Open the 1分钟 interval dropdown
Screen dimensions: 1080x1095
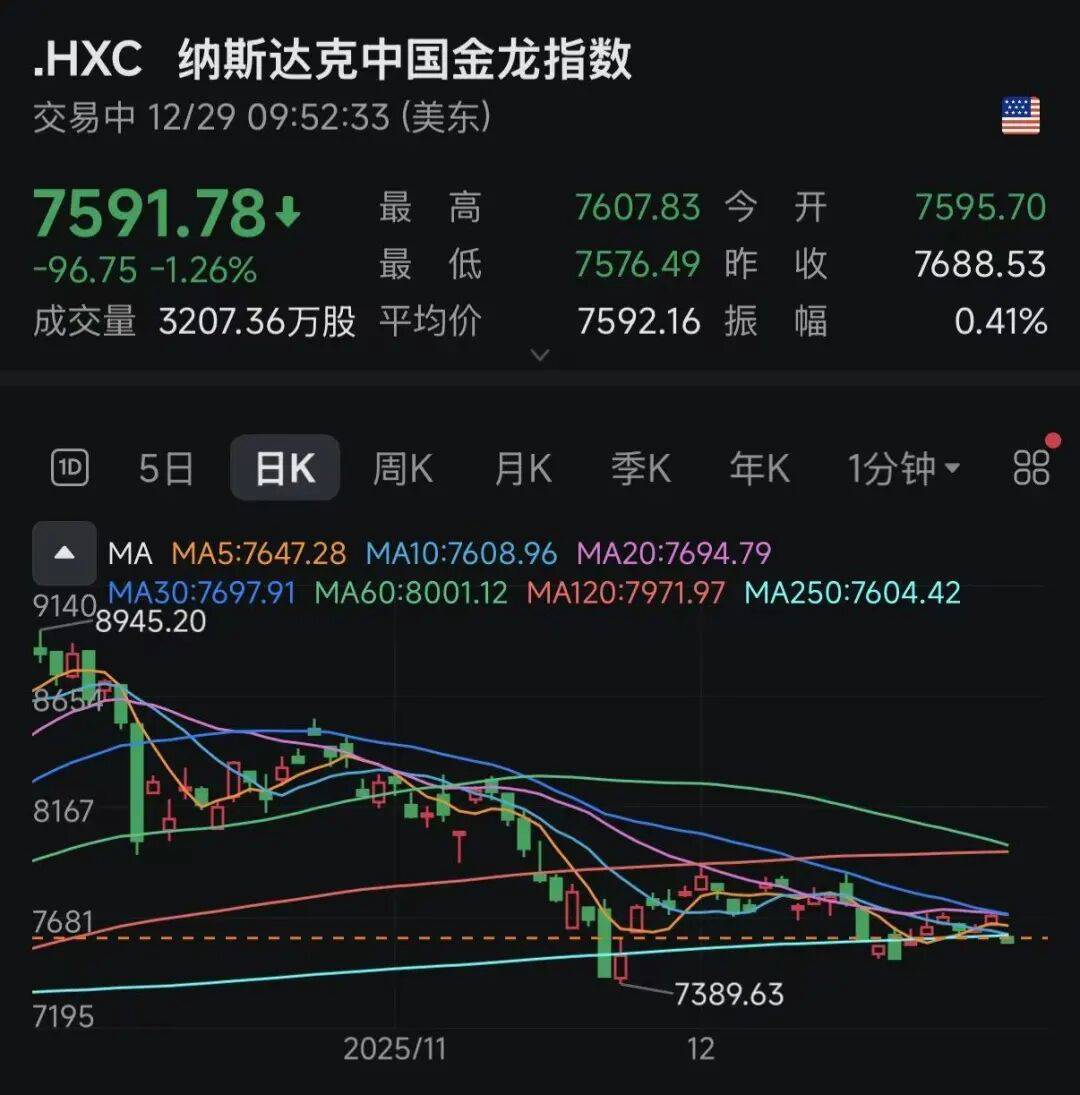[903, 468]
